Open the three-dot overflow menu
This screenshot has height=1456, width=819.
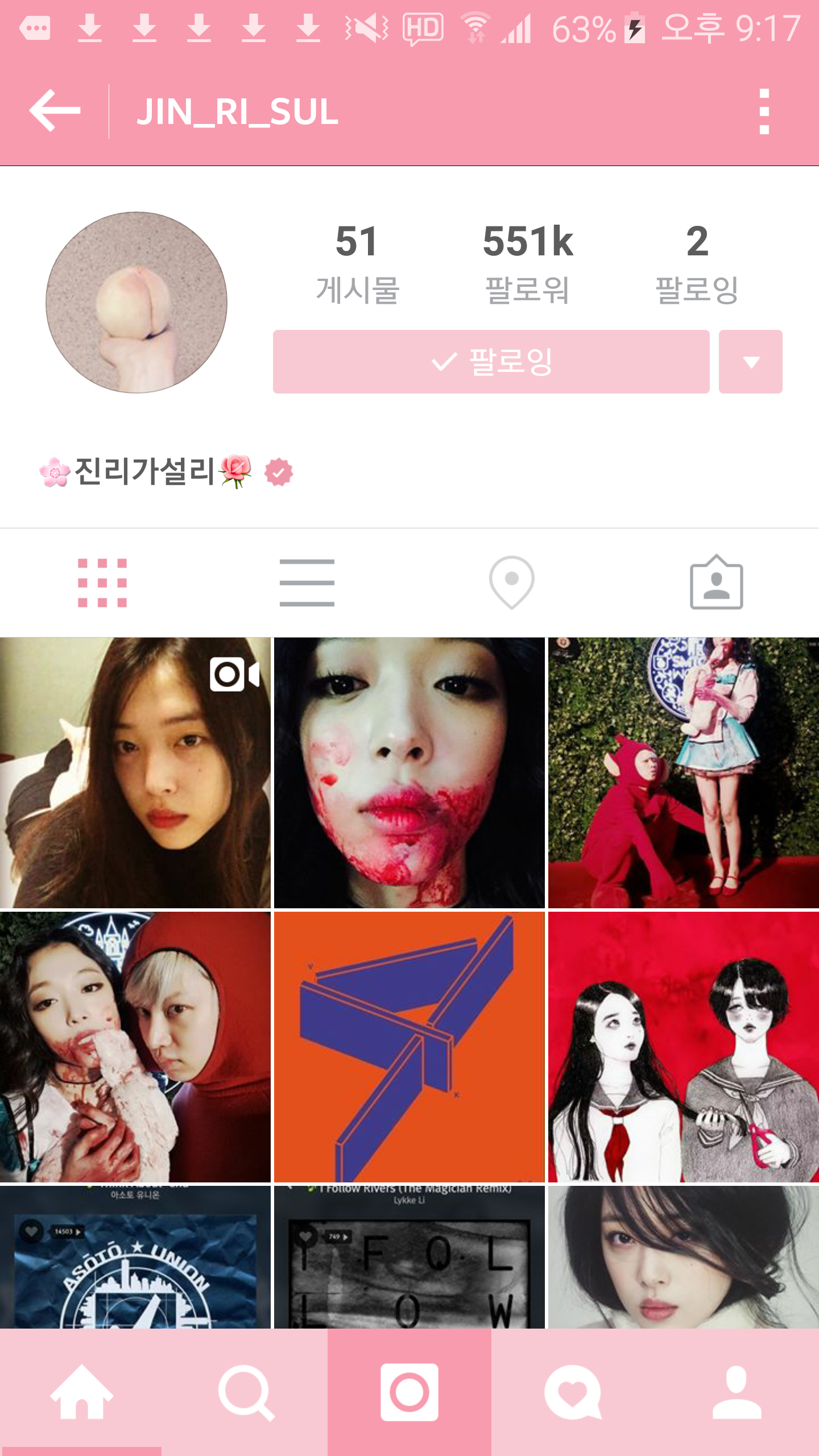click(x=764, y=111)
